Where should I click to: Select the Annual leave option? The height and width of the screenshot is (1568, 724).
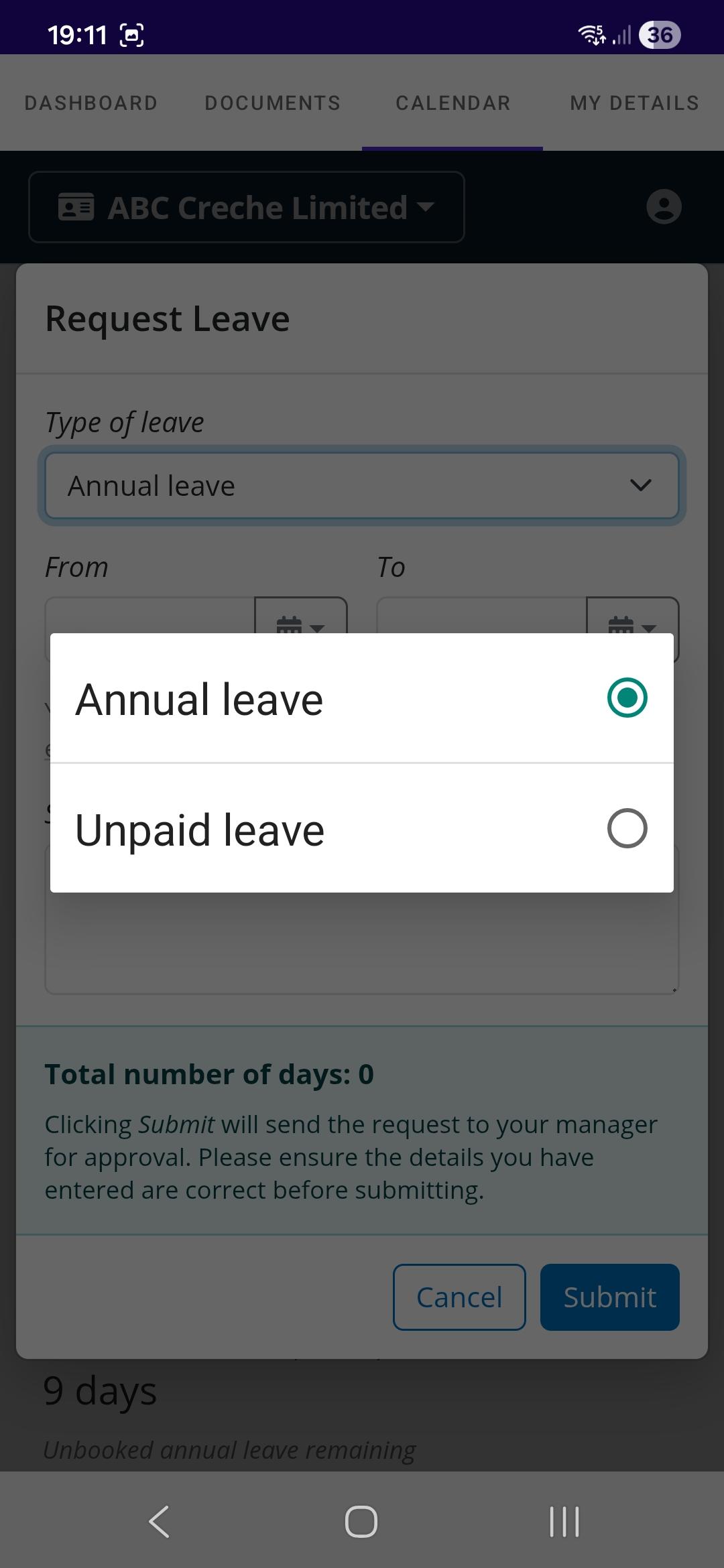tap(361, 698)
